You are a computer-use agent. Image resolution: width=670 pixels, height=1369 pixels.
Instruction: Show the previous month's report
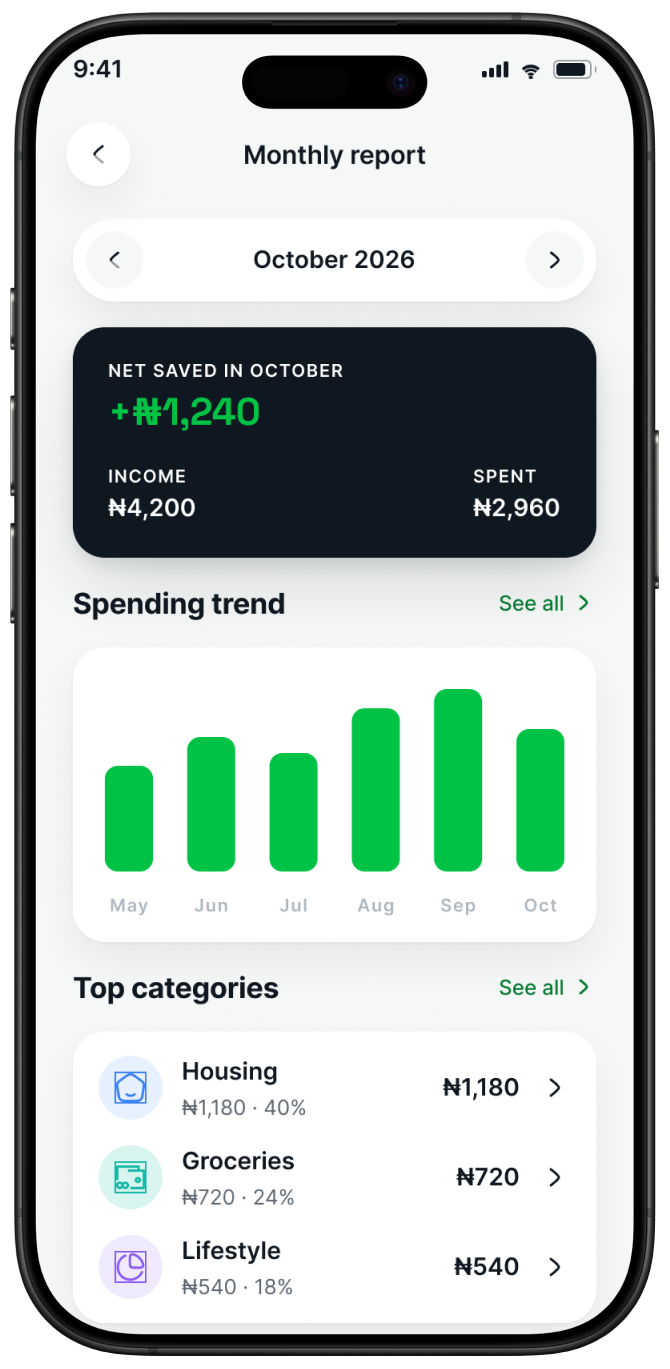pyautogui.click(x=114, y=260)
